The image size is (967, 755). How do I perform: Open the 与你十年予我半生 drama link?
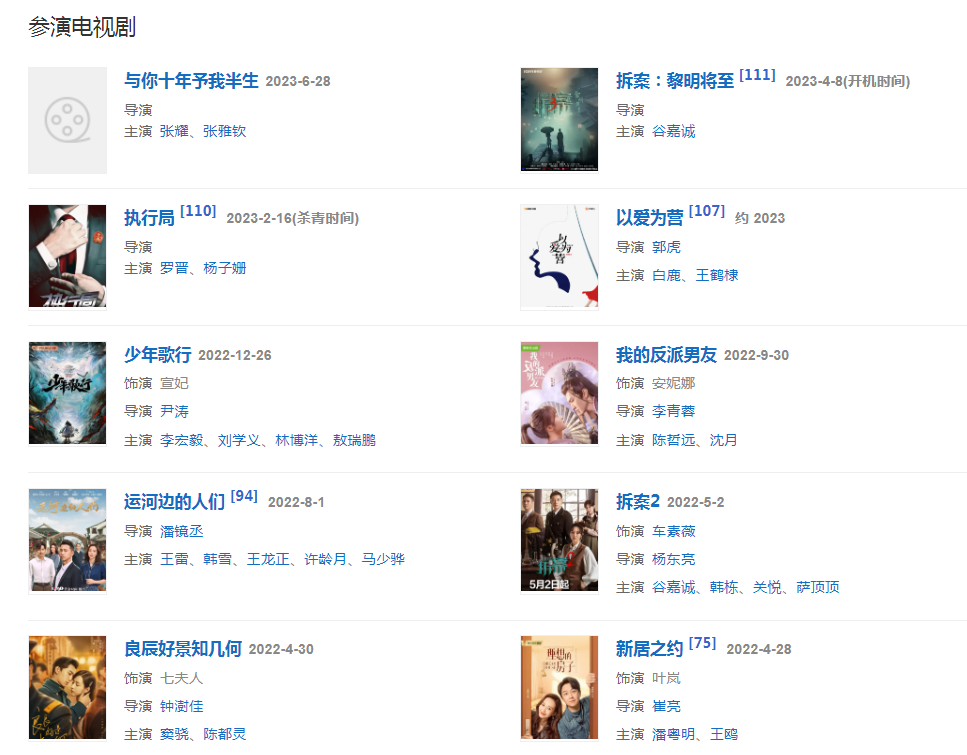(x=191, y=81)
